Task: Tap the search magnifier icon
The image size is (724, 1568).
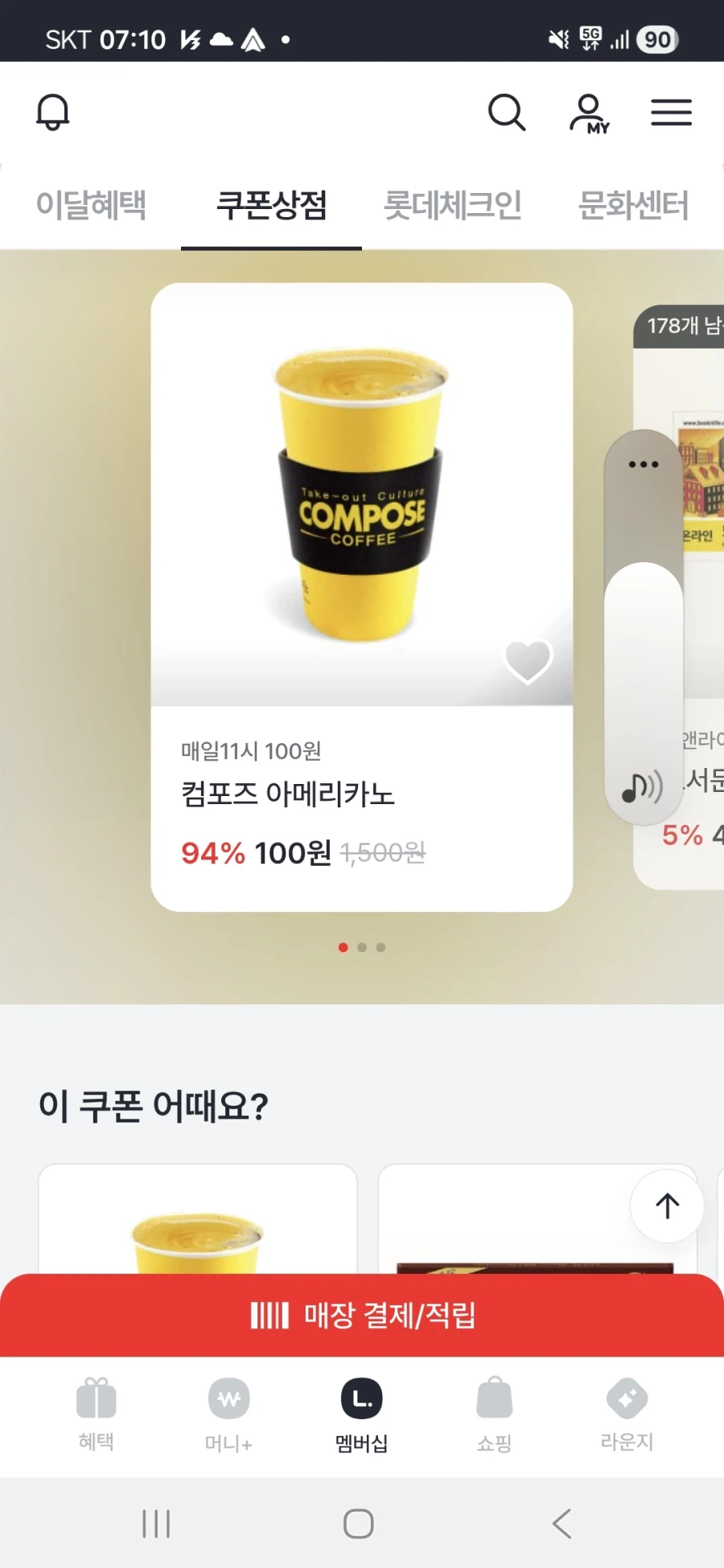Action: (x=507, y=113)
